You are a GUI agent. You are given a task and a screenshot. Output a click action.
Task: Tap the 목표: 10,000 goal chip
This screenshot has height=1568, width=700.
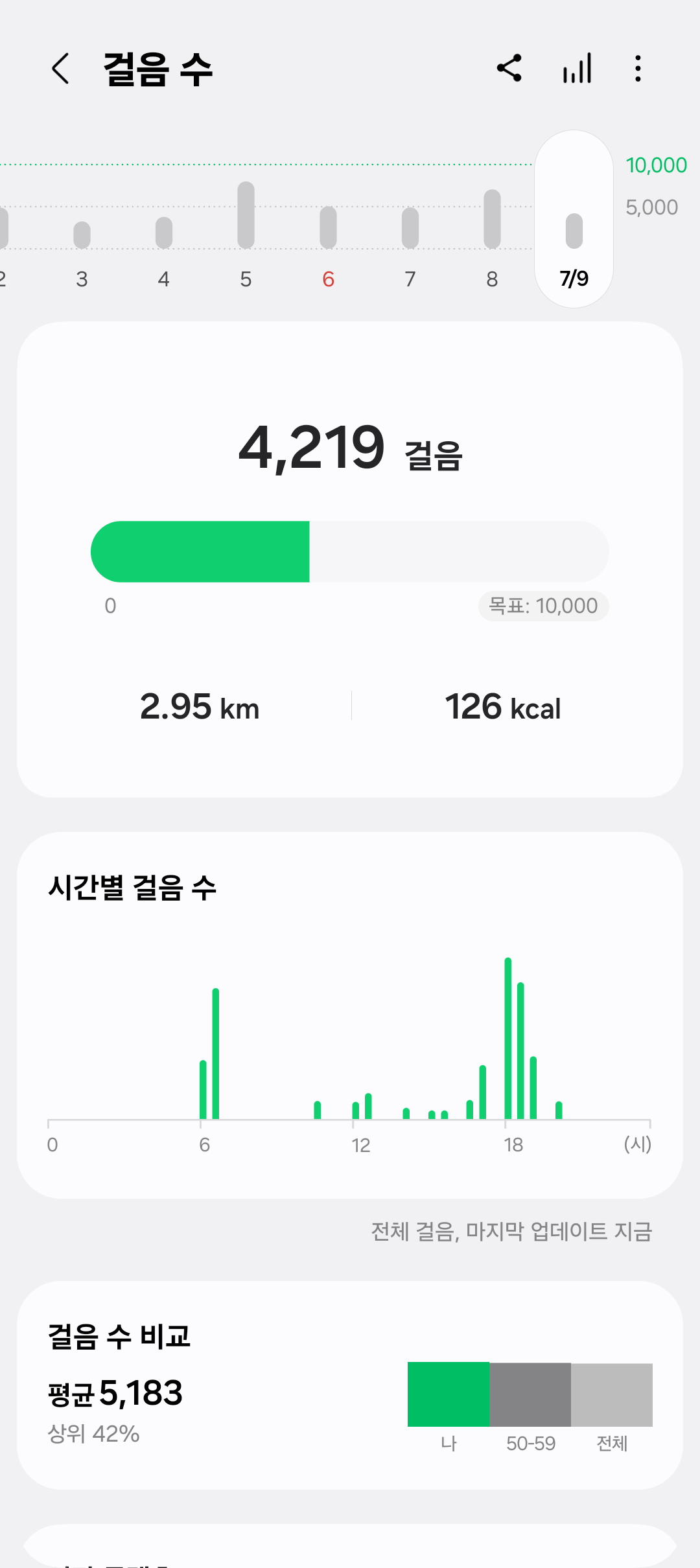click(543, 606)
